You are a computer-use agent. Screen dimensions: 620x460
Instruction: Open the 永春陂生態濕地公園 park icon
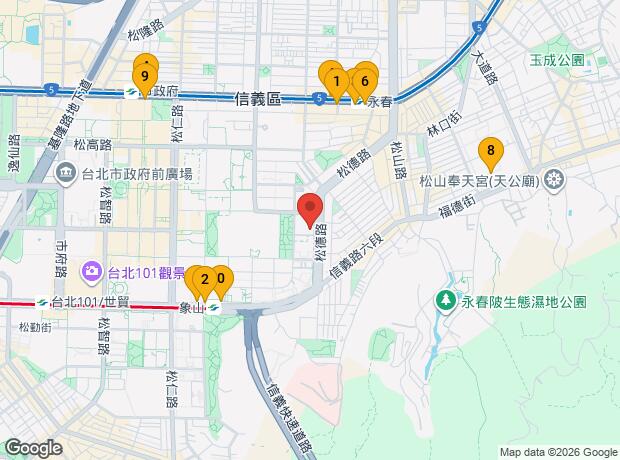(x=444, y=299)
